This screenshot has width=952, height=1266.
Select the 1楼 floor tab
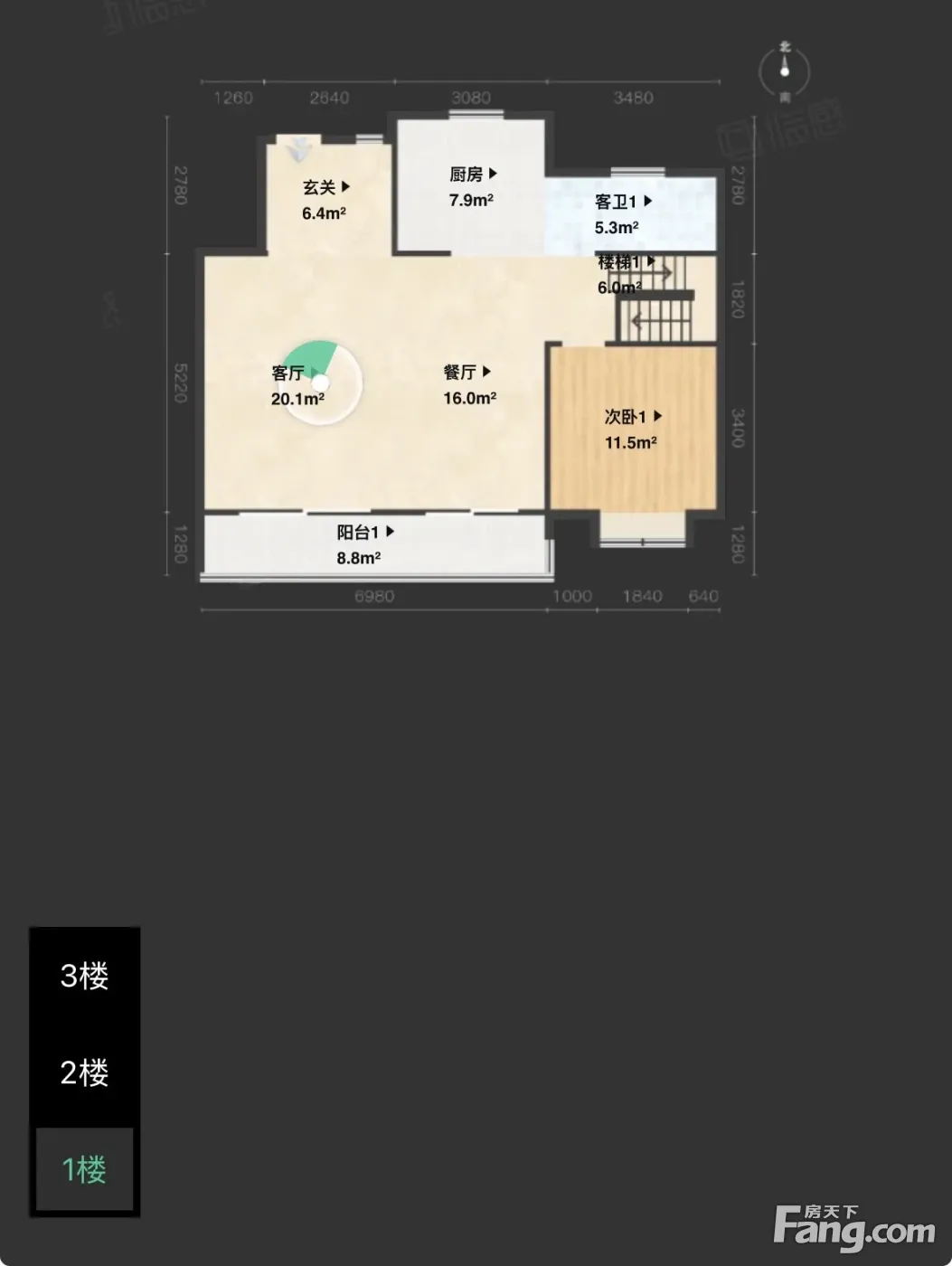coord(84,1169)
